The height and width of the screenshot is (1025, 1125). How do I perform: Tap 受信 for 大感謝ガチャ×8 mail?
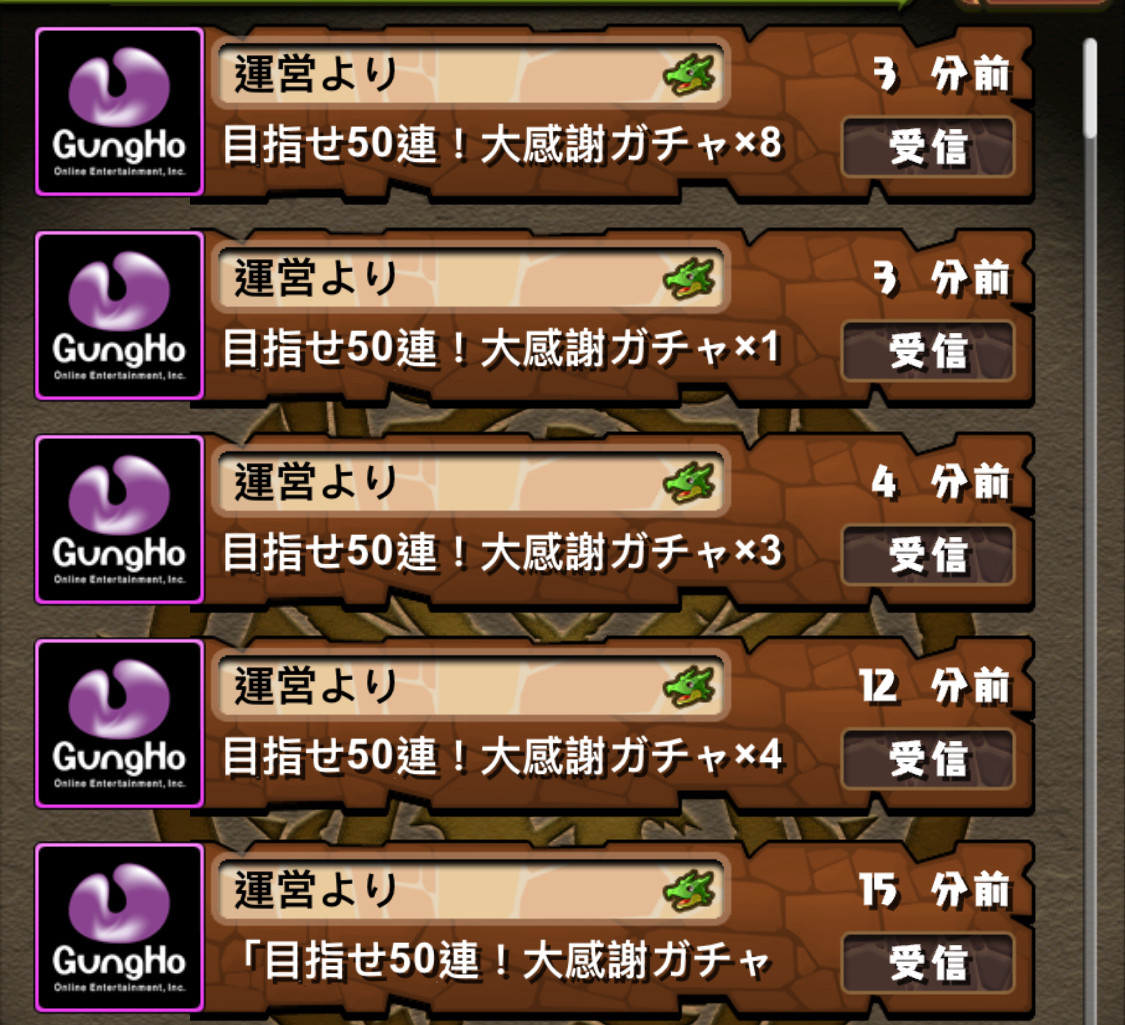point(928,147)
